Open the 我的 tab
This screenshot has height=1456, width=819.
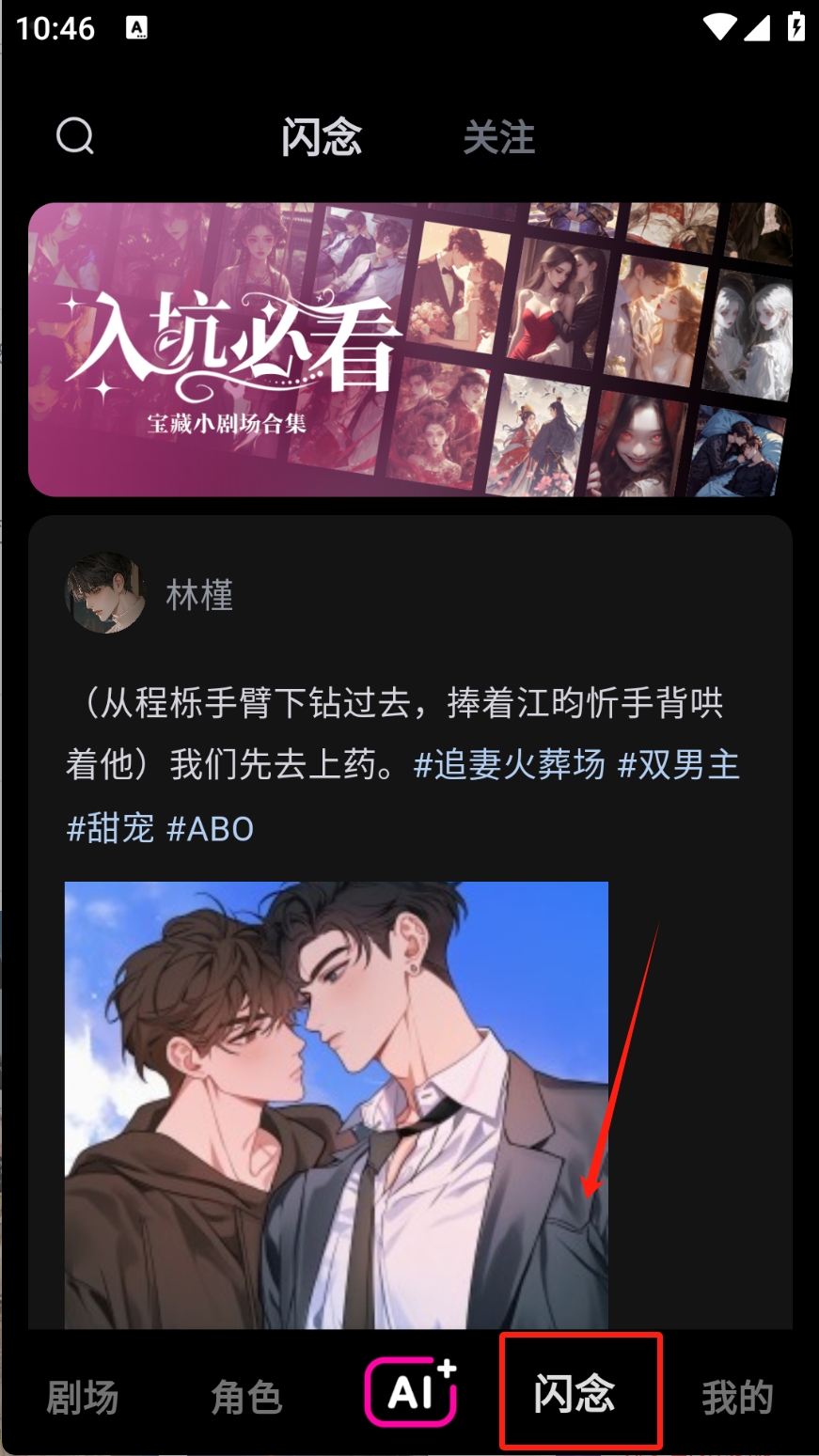pos(737,1397)
